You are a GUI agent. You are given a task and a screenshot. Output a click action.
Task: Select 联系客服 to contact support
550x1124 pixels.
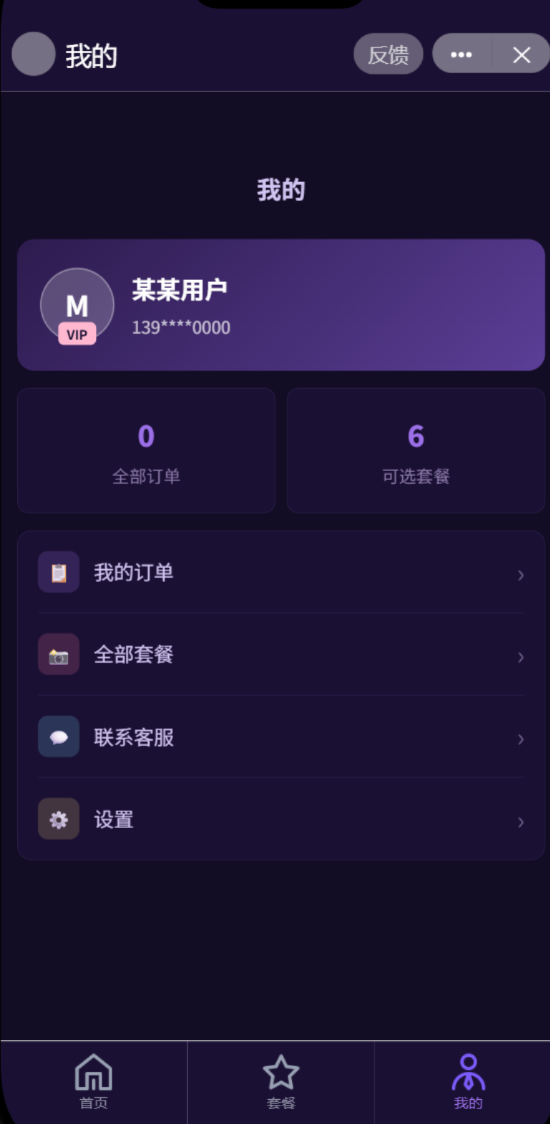(281, 737)
